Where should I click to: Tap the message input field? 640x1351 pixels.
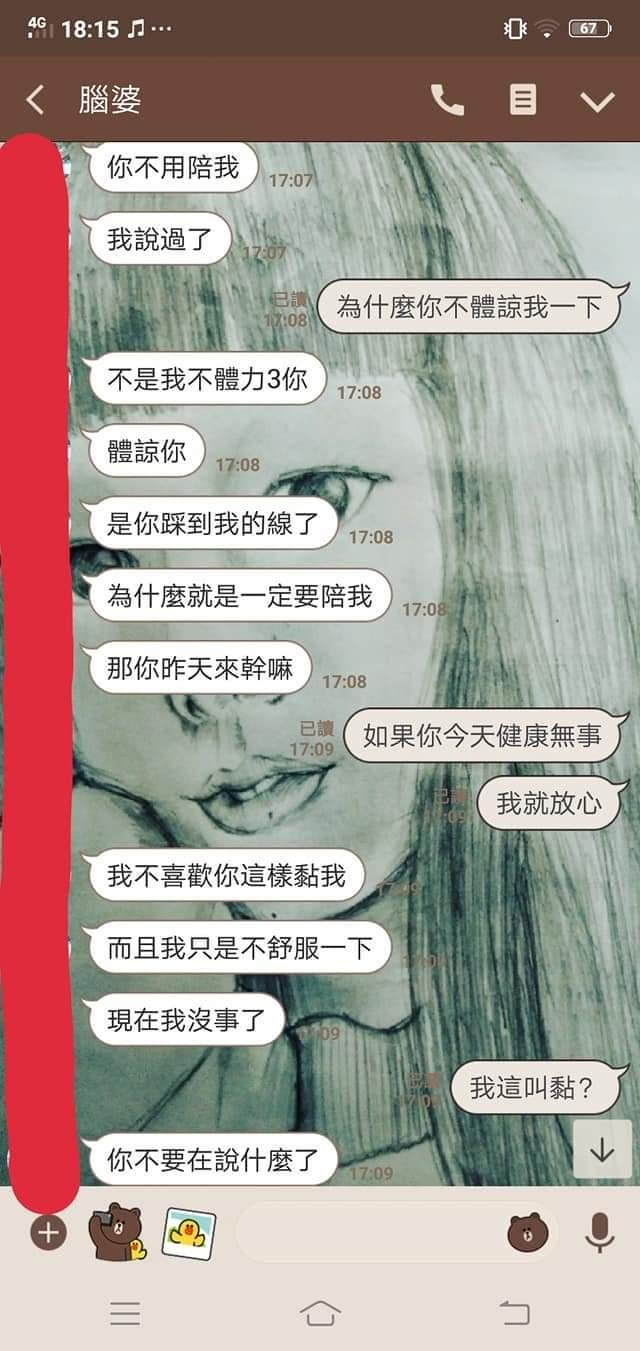(x=370, y=1233)
